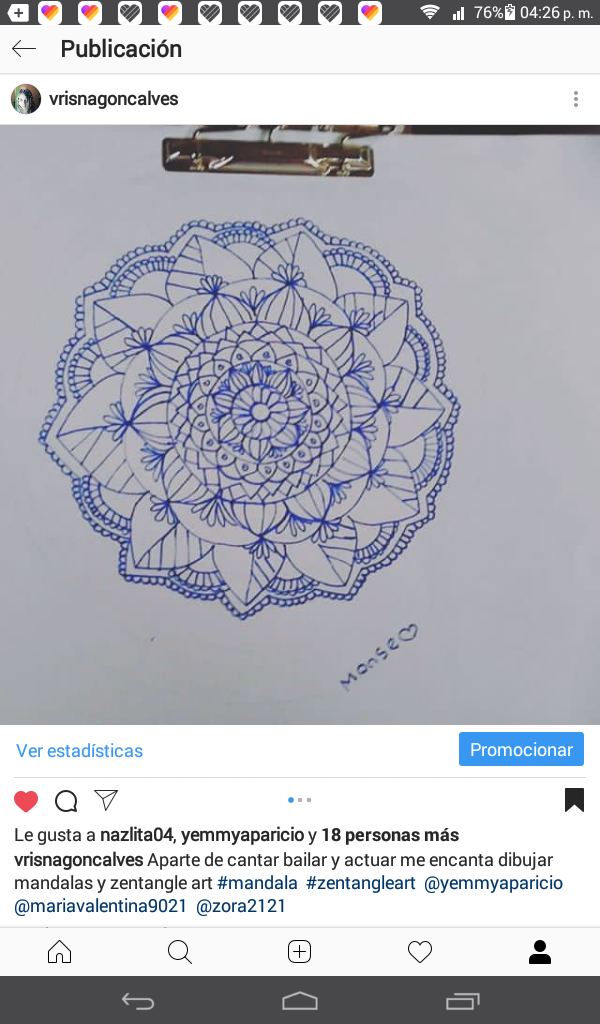600x1024 pixels.
Task: View the 18 personas más likes list
Action: [x=390, y=835]
